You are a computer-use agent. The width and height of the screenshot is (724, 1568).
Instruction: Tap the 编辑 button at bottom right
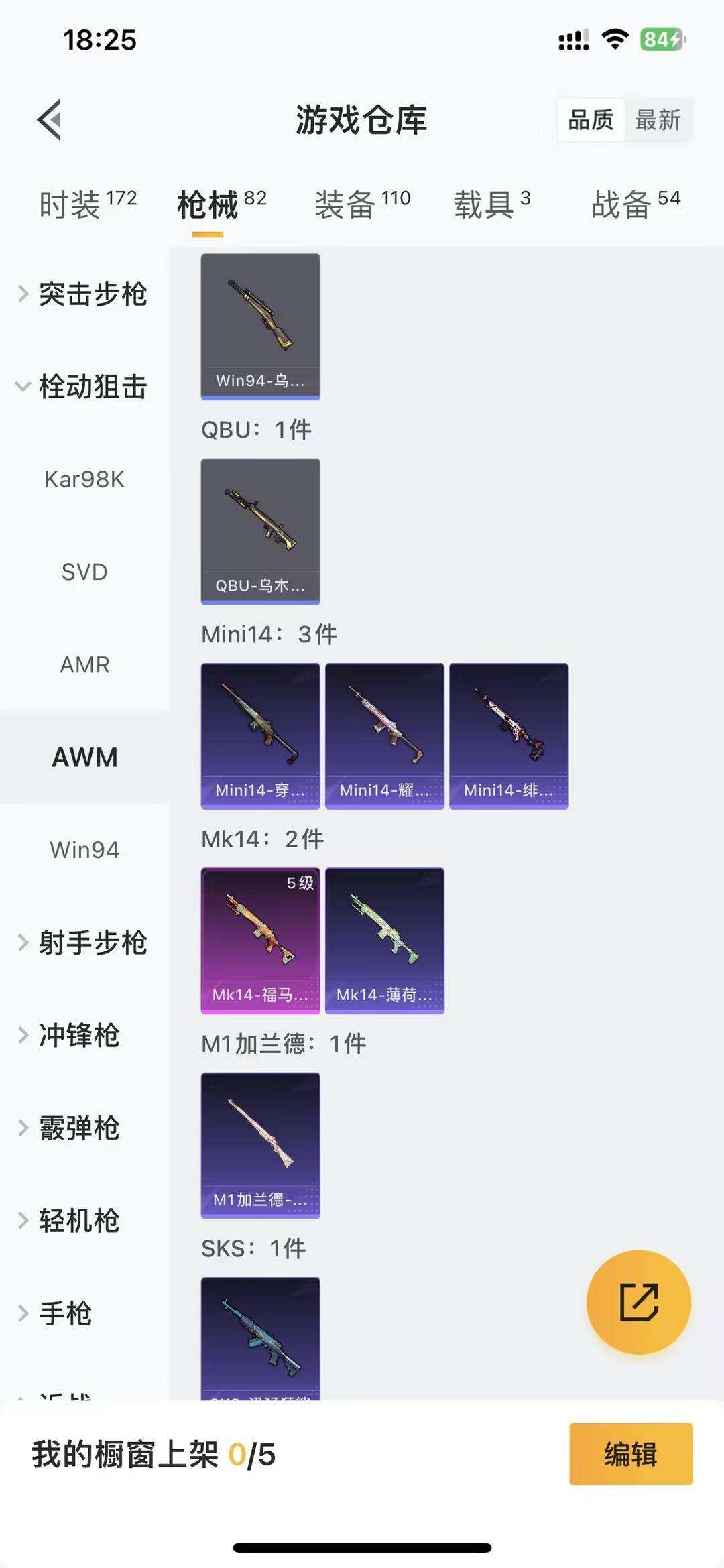(x=629, y=1455)
